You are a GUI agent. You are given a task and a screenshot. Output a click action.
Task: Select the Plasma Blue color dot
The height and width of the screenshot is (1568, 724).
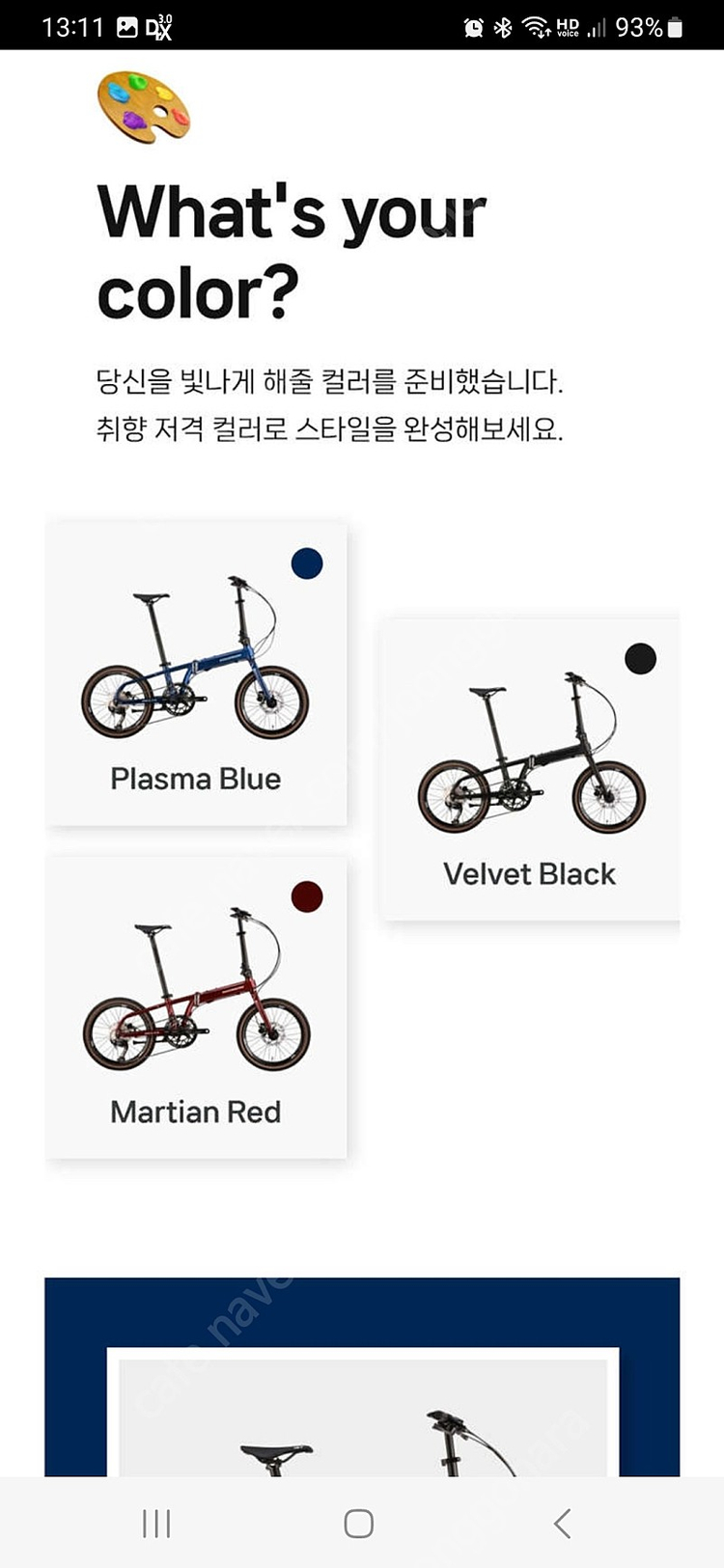point(306,563)
